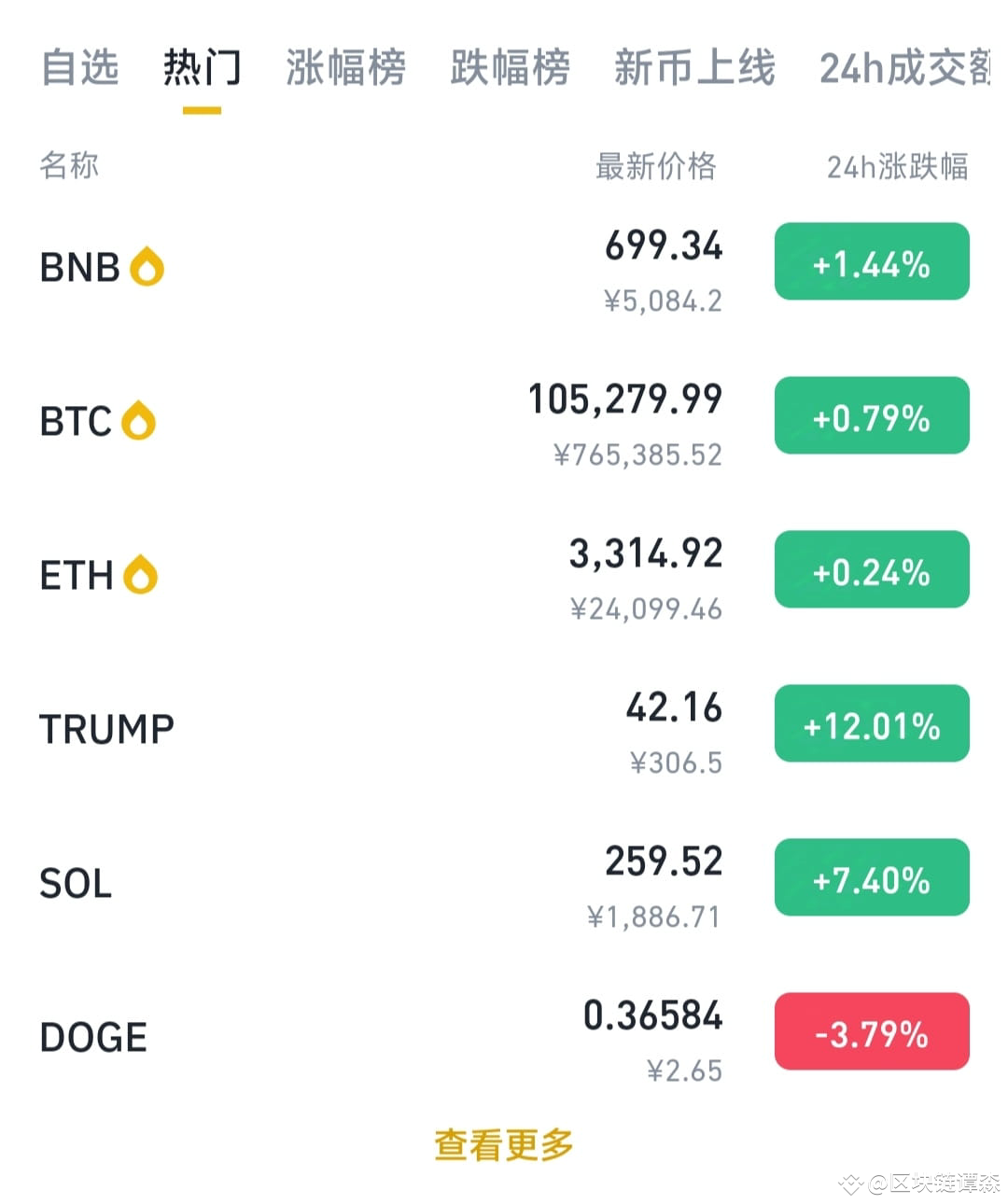Tap the +12.01% change badge for TRUMP
The height and width of the screenshot is (1204, 1008).
[872, 724]
